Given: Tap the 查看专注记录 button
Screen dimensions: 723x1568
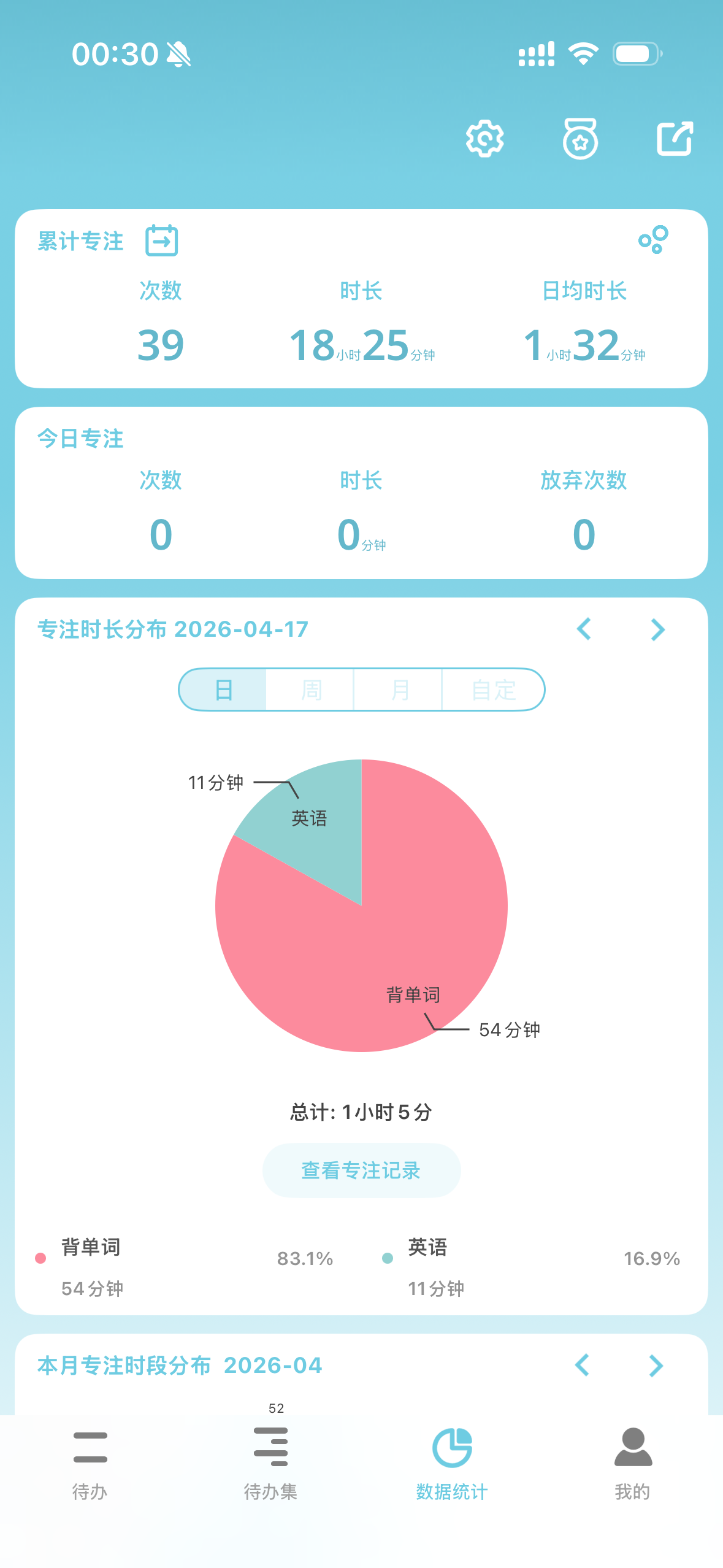Looking at the screenshot, I should pos(361,1170).
